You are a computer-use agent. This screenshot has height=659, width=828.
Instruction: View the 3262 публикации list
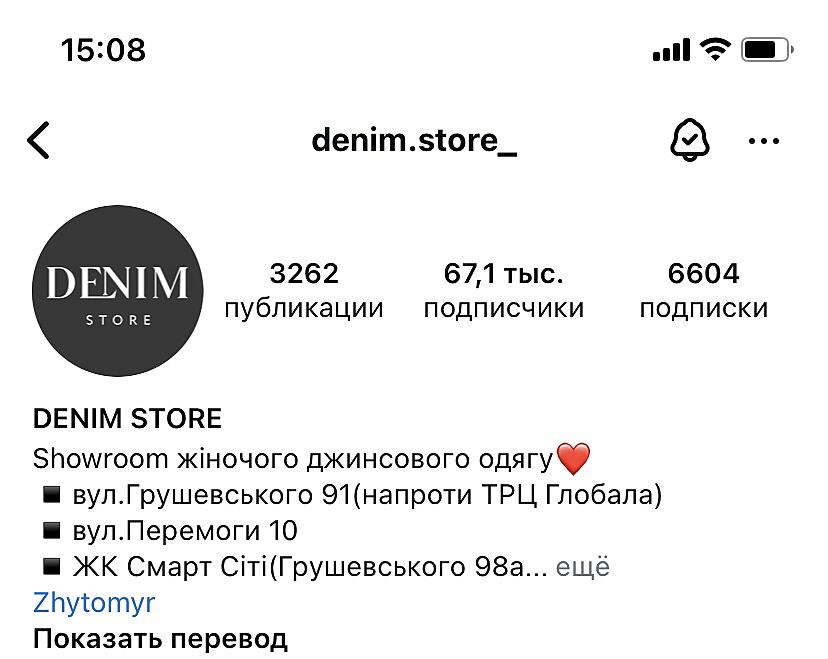[x=304, y=290]
